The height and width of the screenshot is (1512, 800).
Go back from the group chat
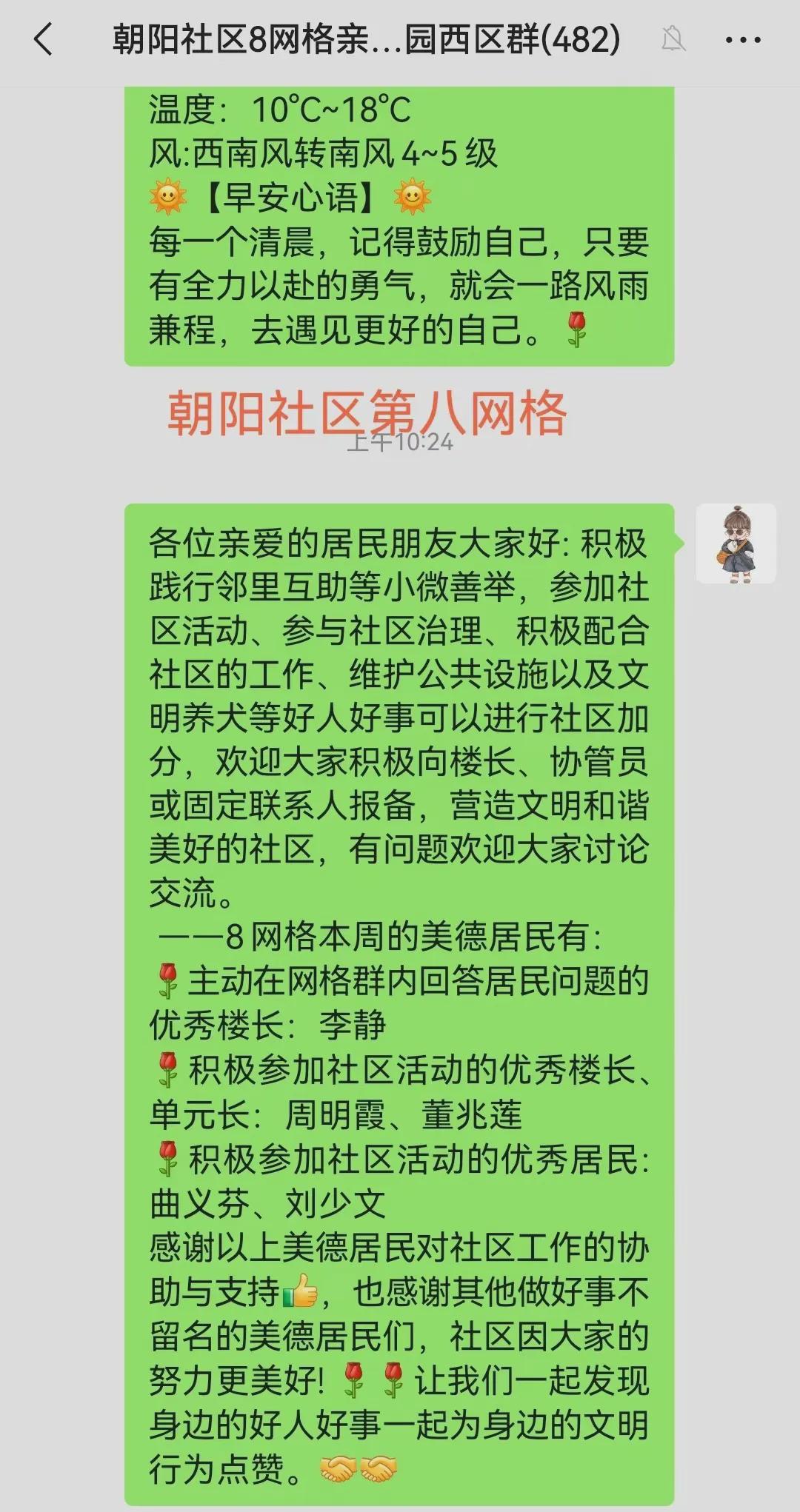44,39
